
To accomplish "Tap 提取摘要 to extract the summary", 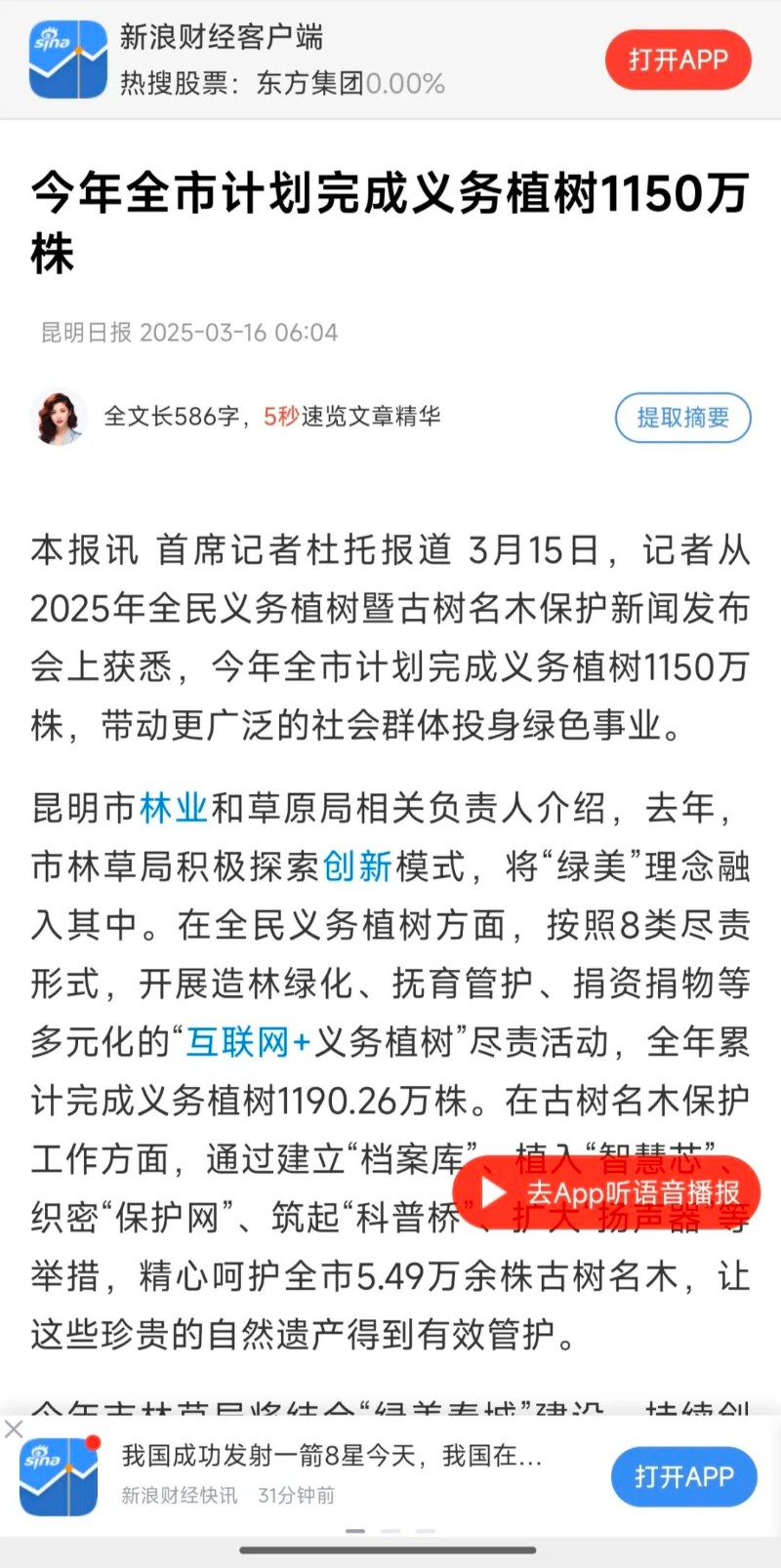I will (x=682, y=418).
